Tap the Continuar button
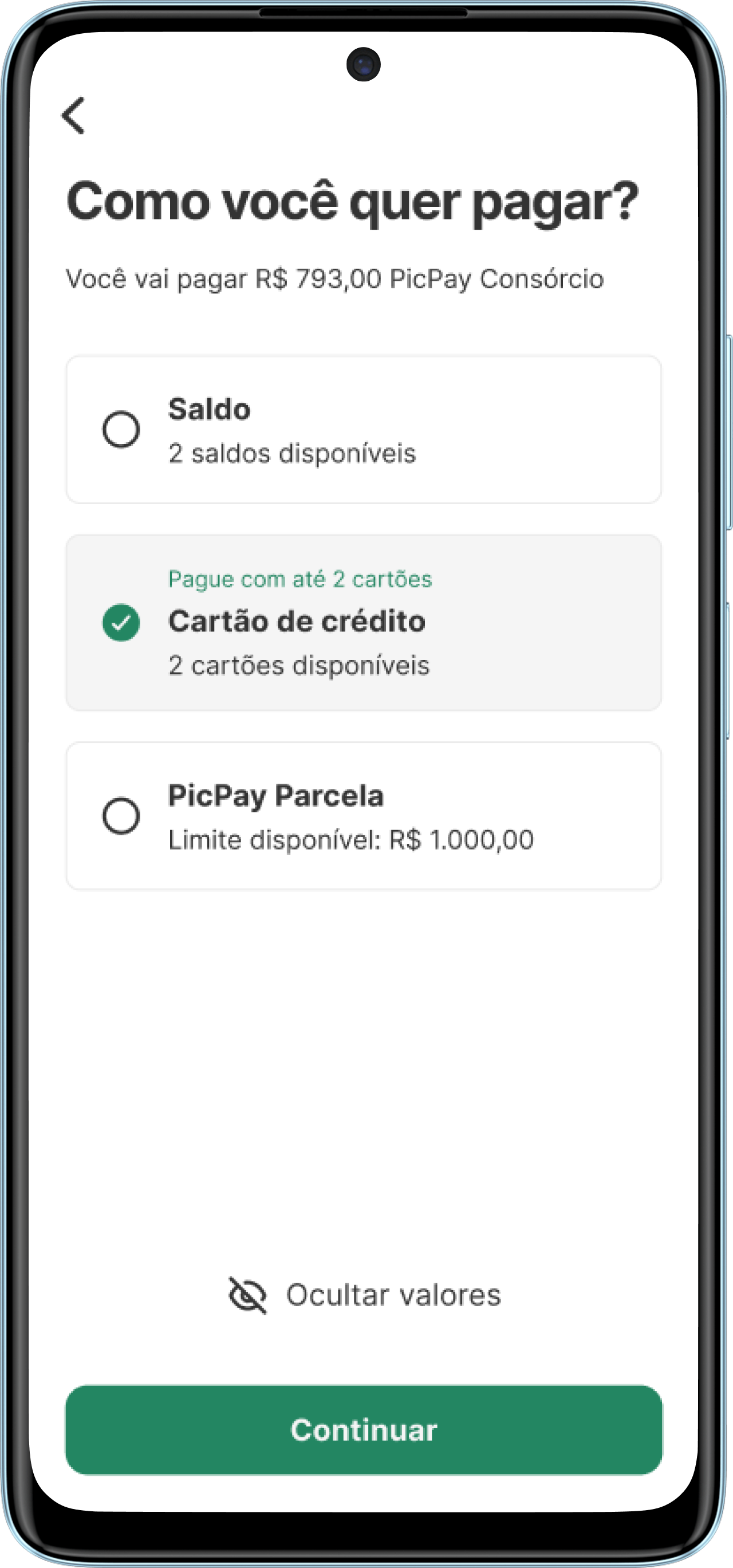The height and width of the screenshot is (1568, 733). 363,1429
